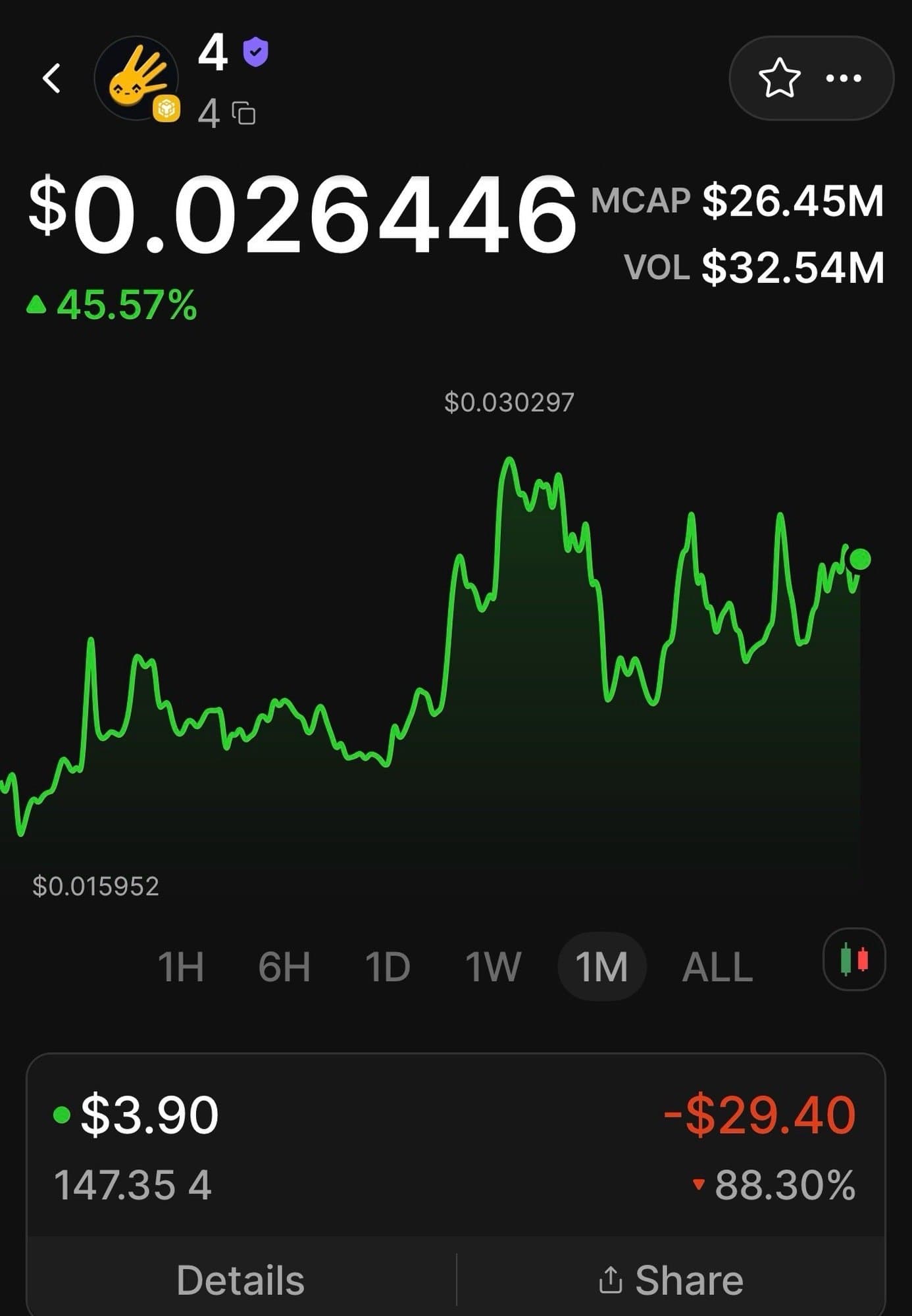Select the 6H chart range
Screen dimensions: 912x1316
pos(284,967)
